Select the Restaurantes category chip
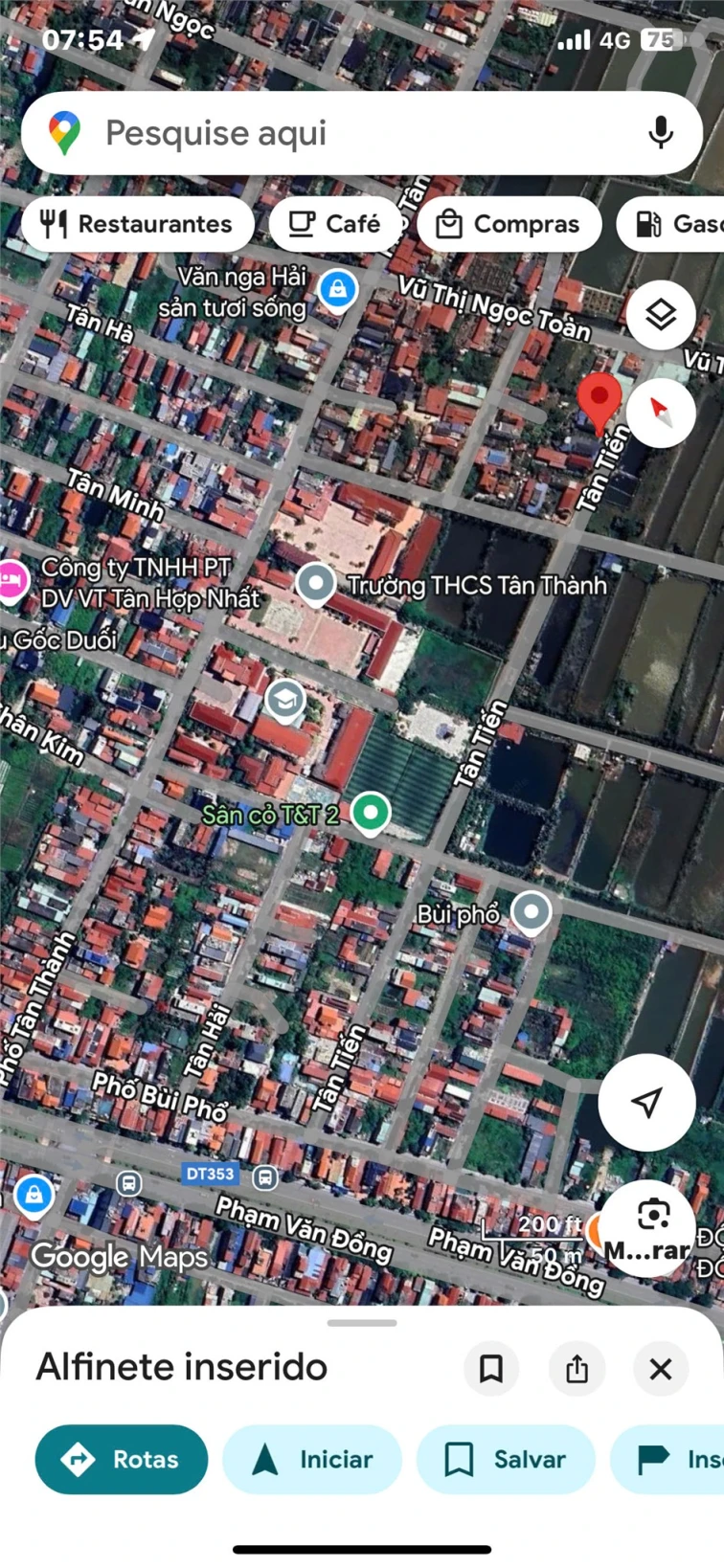The width and height of the screenshot is (724, 1568). (x=137, y=224)
